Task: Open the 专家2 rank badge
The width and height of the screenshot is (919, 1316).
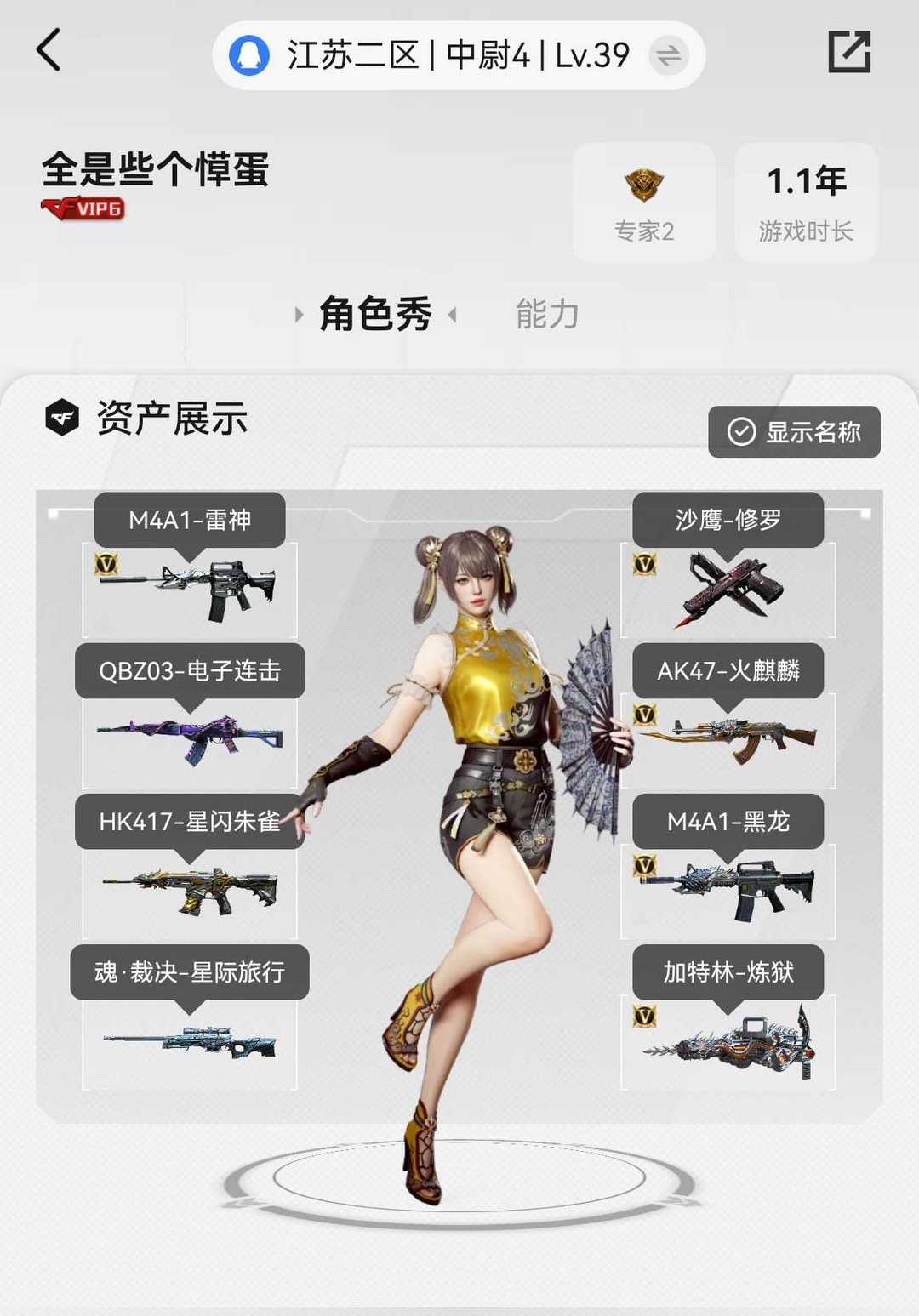Action: pyautogui.click(x=644, y=202)
